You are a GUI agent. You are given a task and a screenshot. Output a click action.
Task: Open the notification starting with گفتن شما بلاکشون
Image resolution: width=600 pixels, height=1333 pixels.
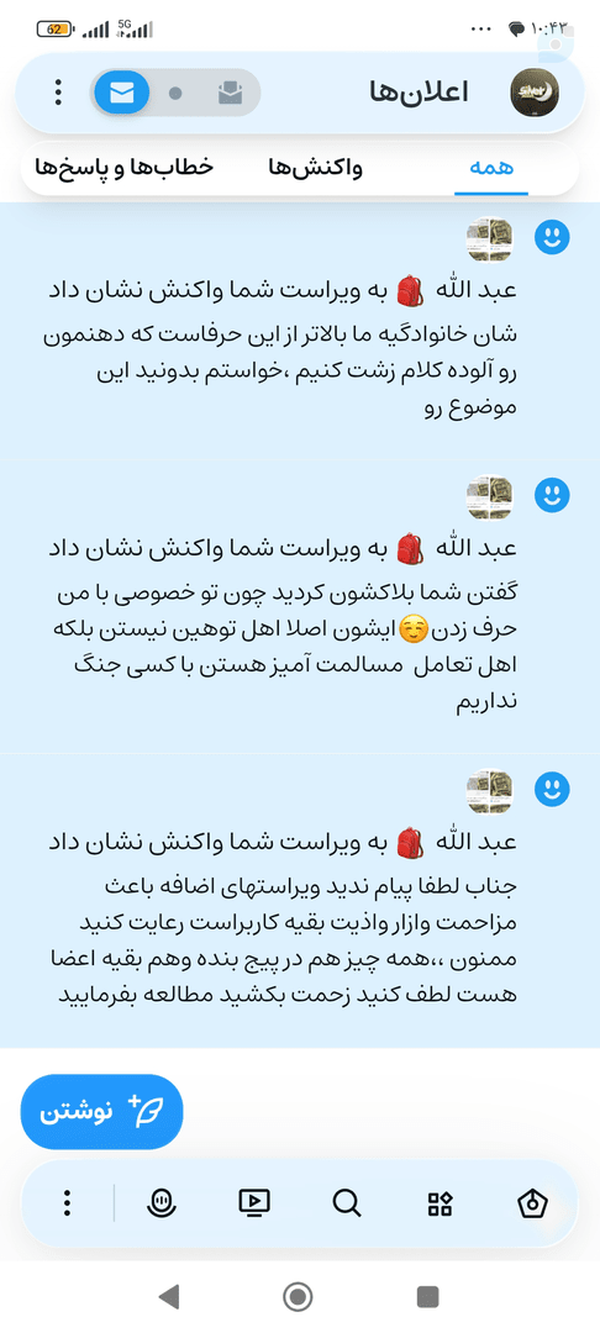[300, 607]
